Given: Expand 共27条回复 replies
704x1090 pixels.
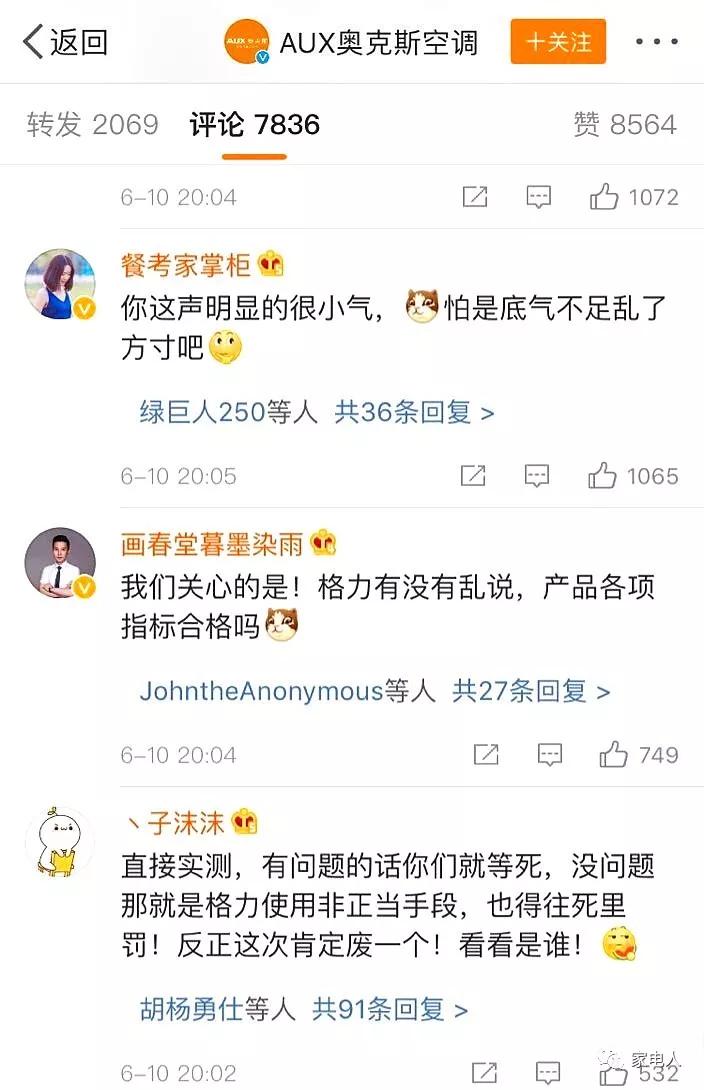Looking at the screenshot, I should pyautogui.click(x=530, y=691).
